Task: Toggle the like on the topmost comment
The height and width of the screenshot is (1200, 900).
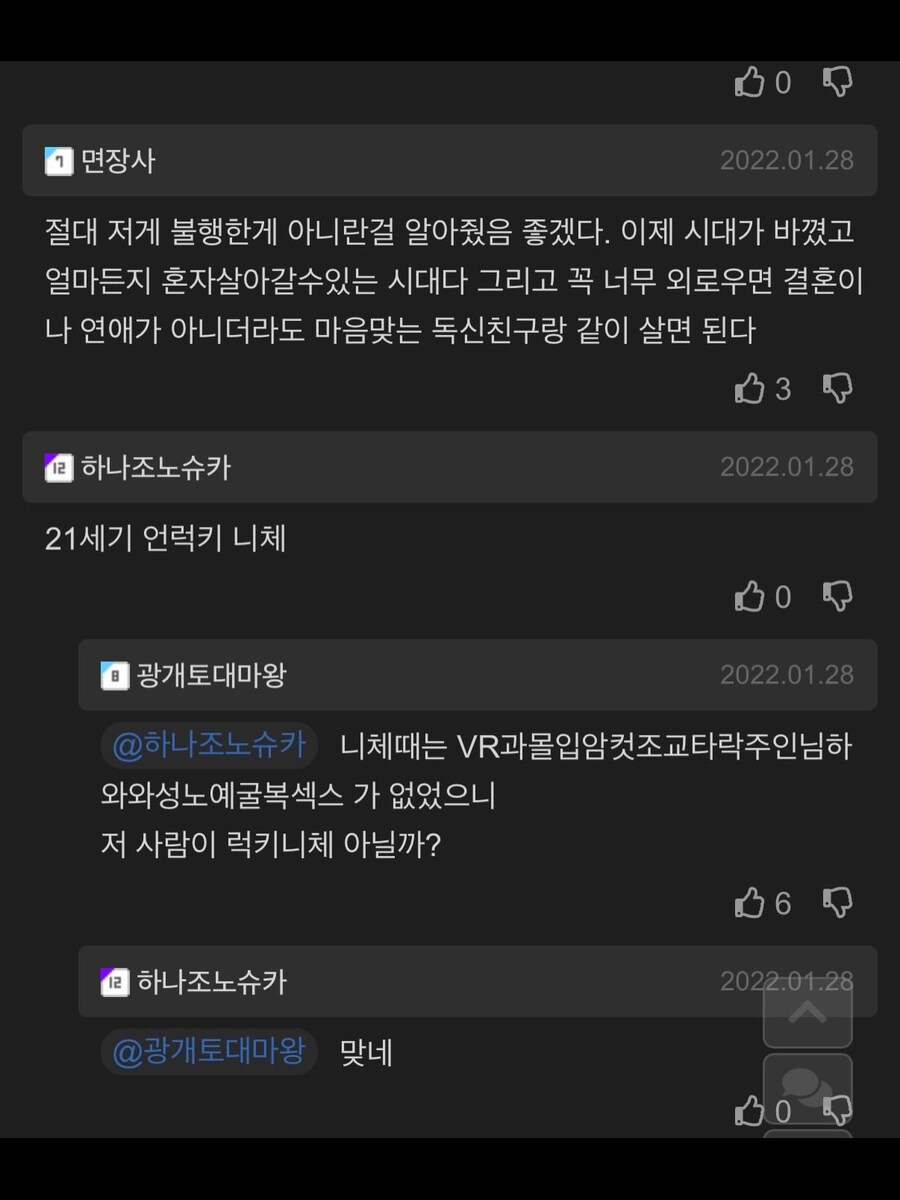Action: (748, 82)
